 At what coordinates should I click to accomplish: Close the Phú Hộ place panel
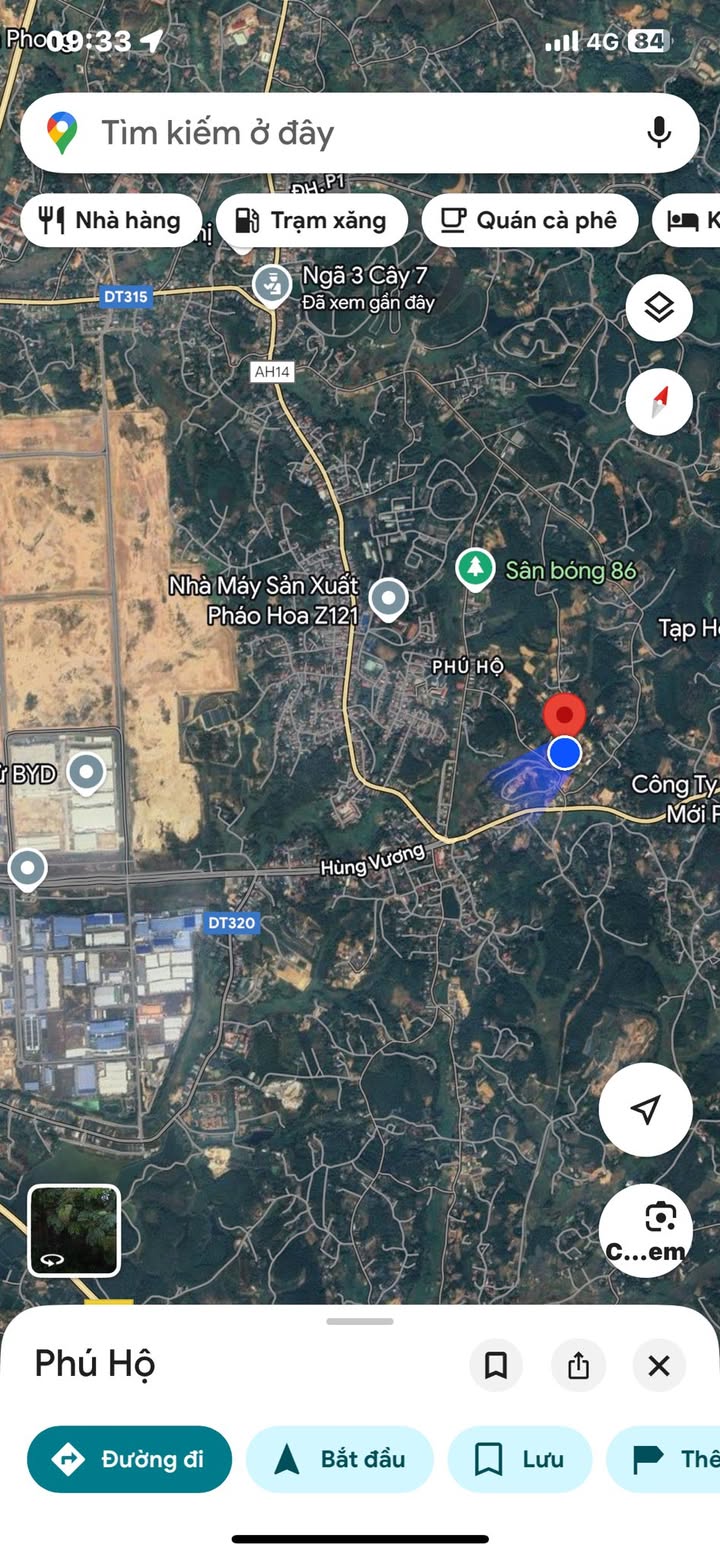click(659, 1365)
